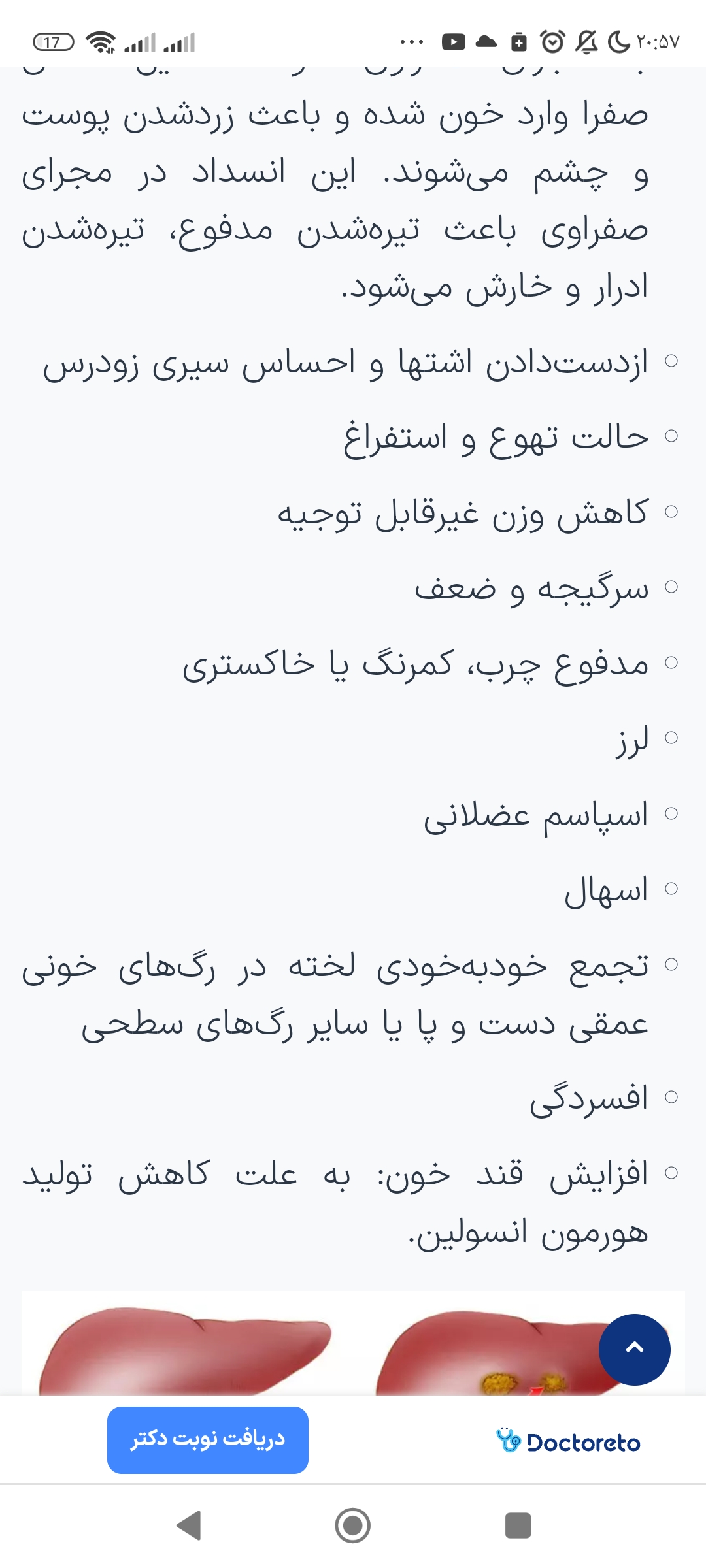Go back using the system back button
The height and width of the screenshot is (1568, 706).
coord(189,1526)
